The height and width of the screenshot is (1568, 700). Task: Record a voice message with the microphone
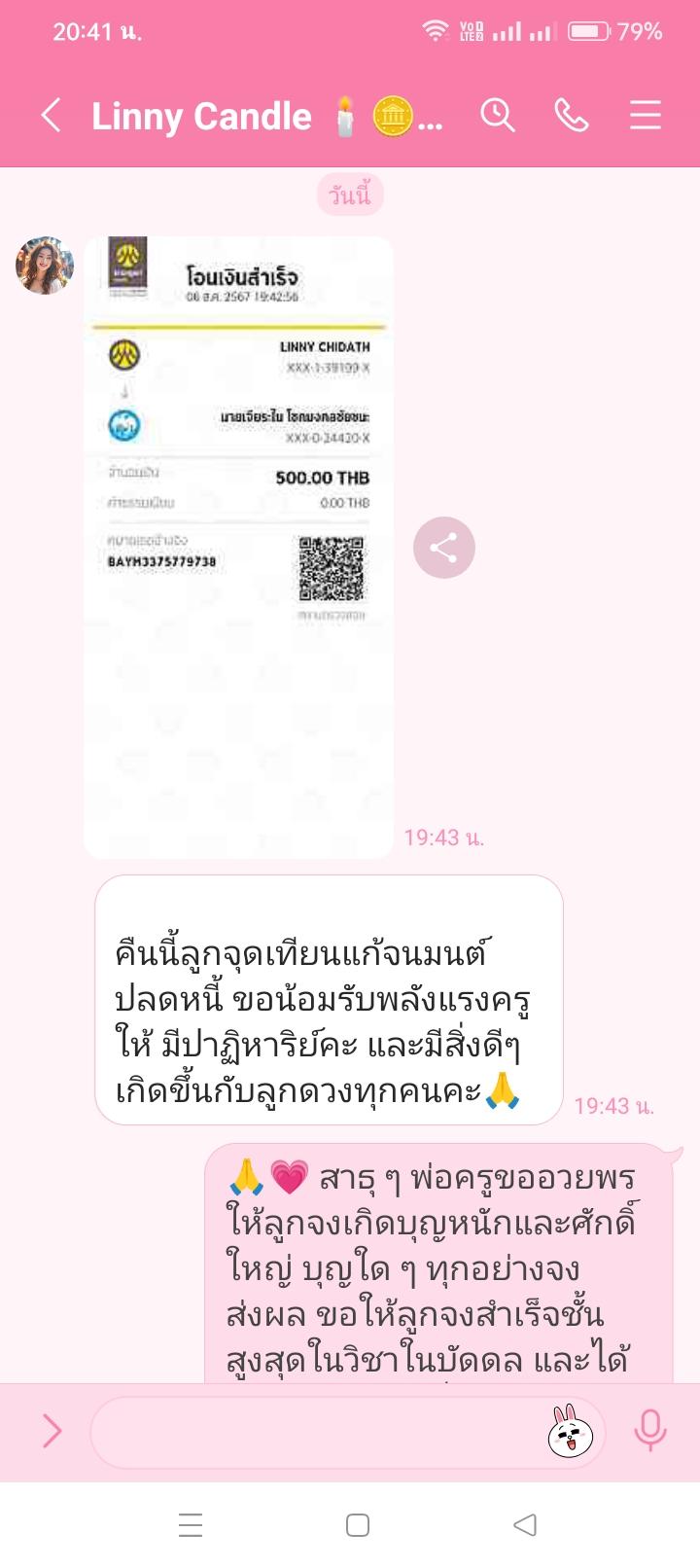click(649, 1431)
